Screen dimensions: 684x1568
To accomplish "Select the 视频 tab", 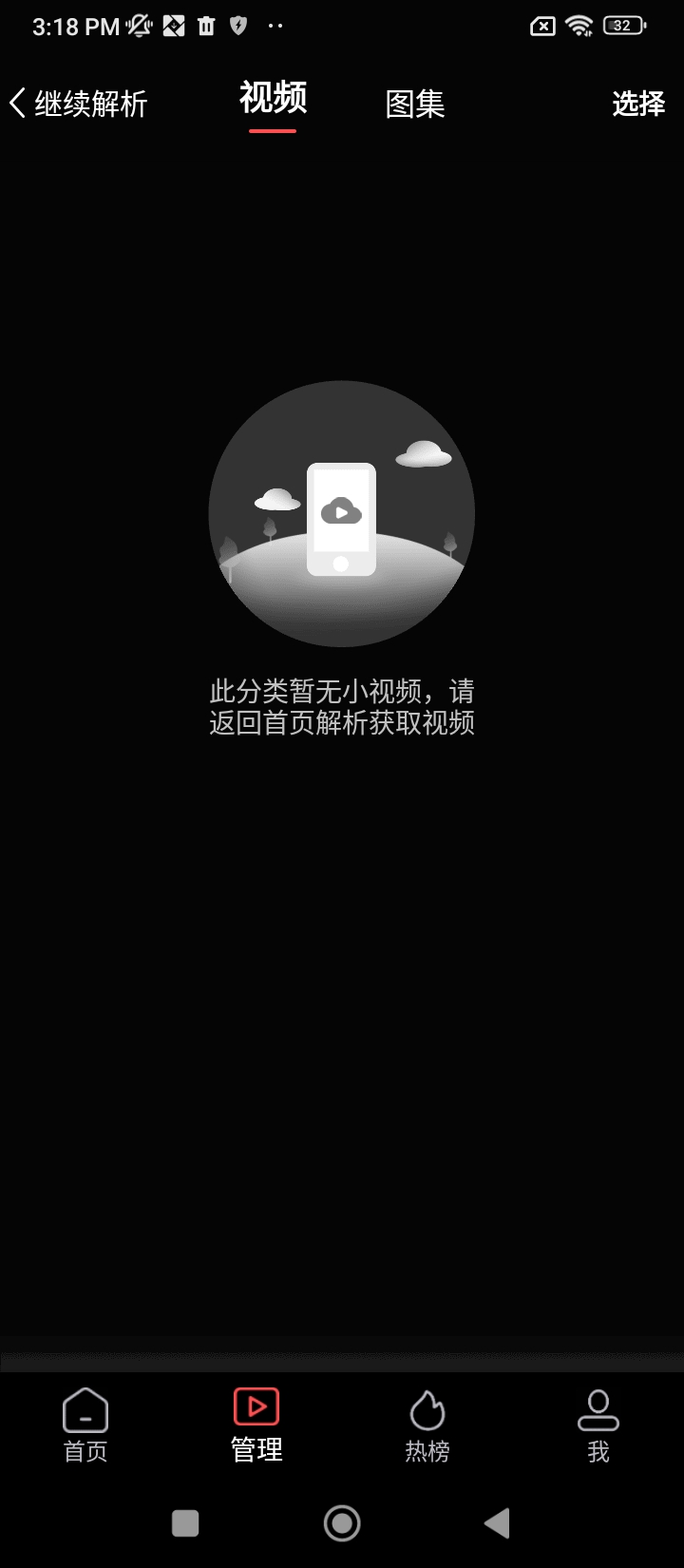I will (x=273, y=99).
